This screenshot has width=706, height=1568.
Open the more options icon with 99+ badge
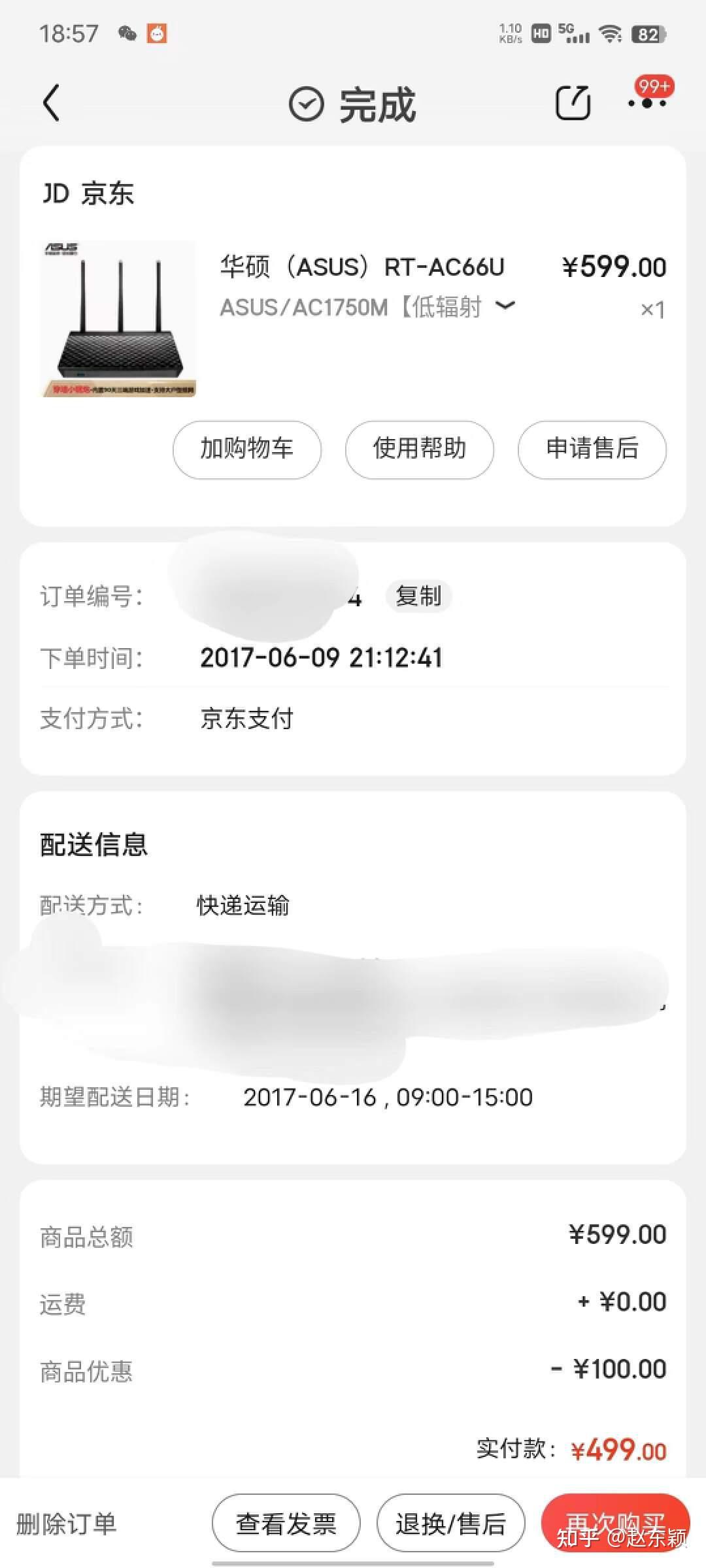point(647,103)
